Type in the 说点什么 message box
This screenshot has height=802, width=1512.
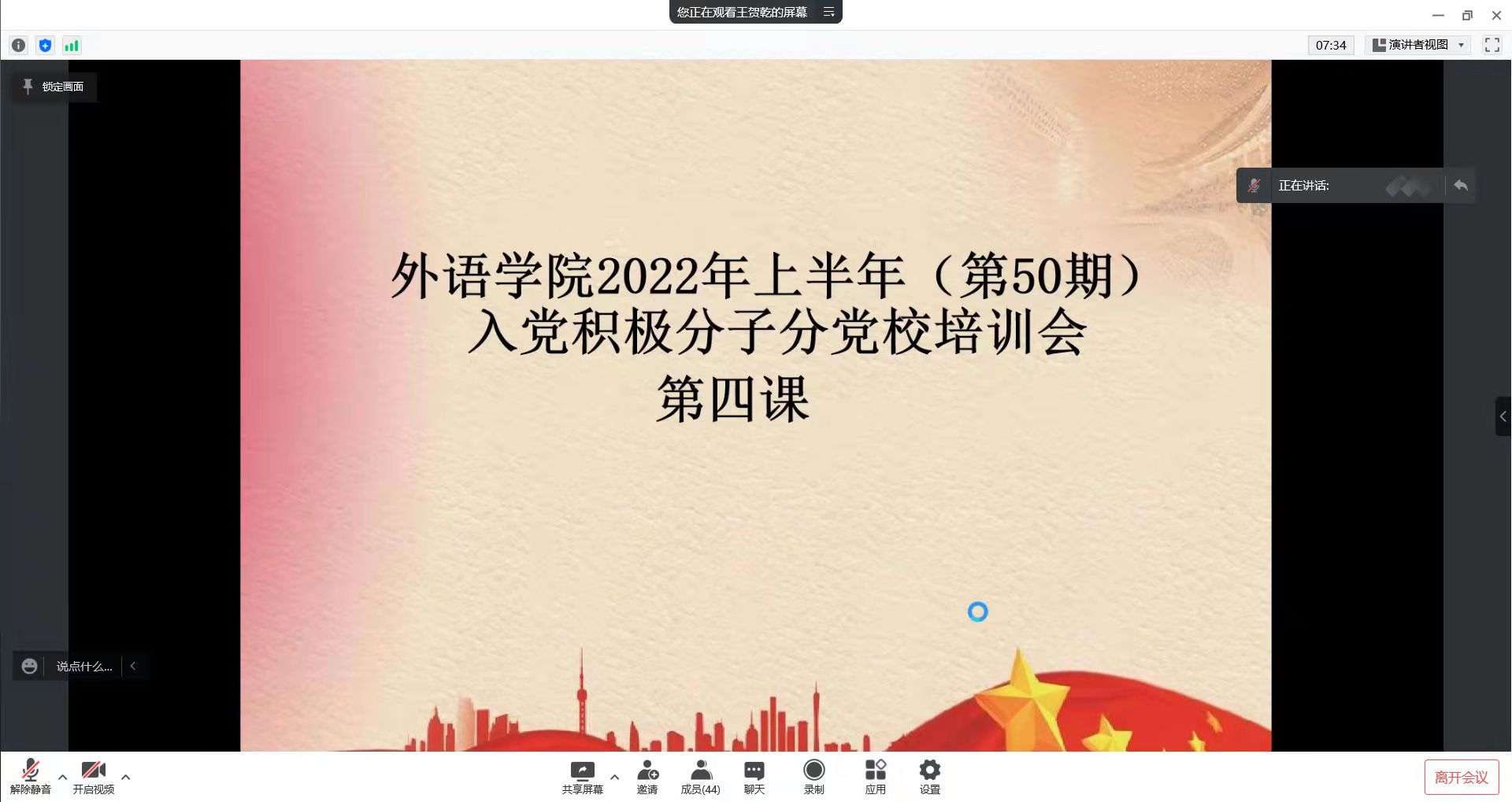coord(84,667)
